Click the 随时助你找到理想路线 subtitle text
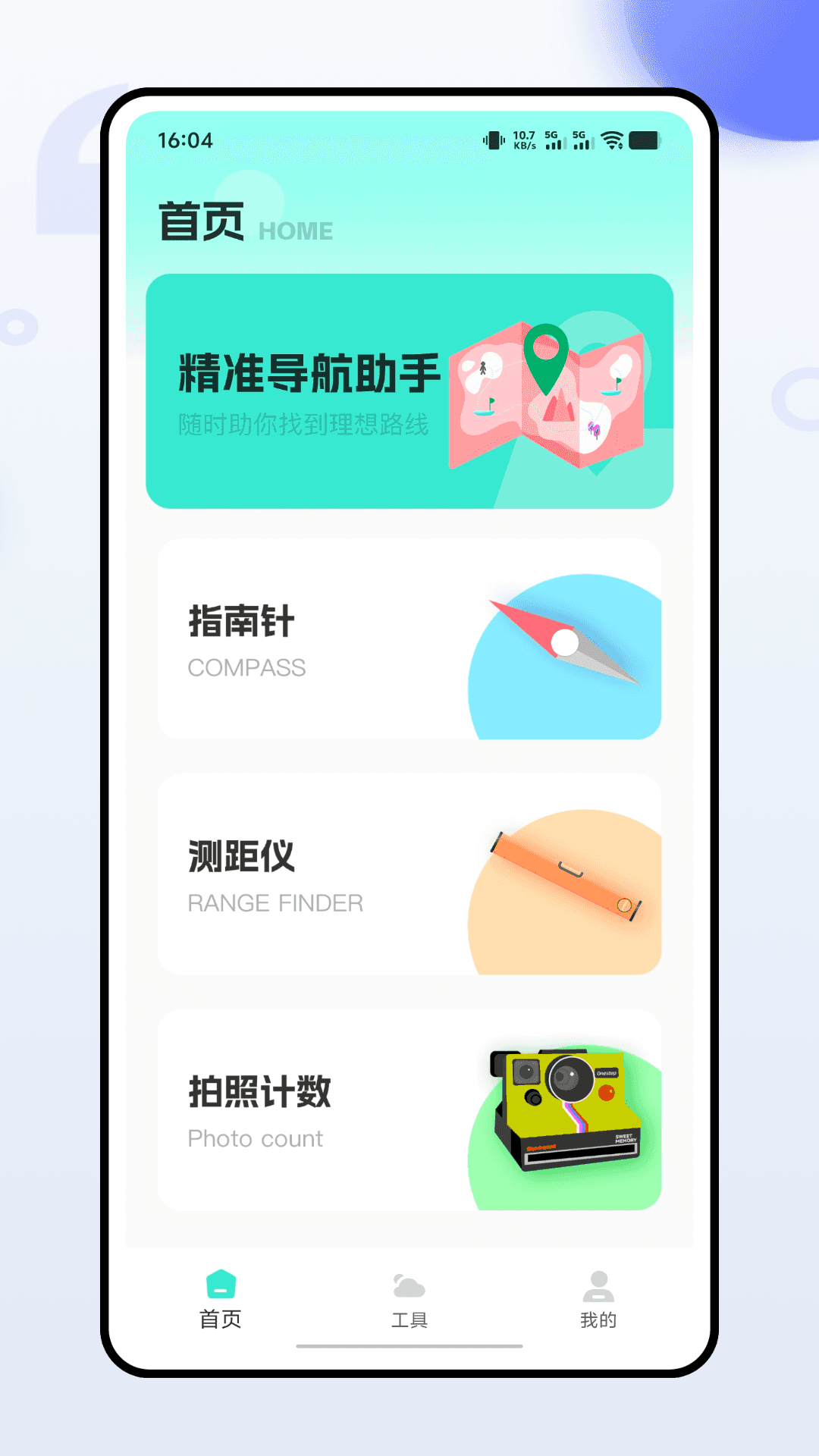 tap(303, 425)
